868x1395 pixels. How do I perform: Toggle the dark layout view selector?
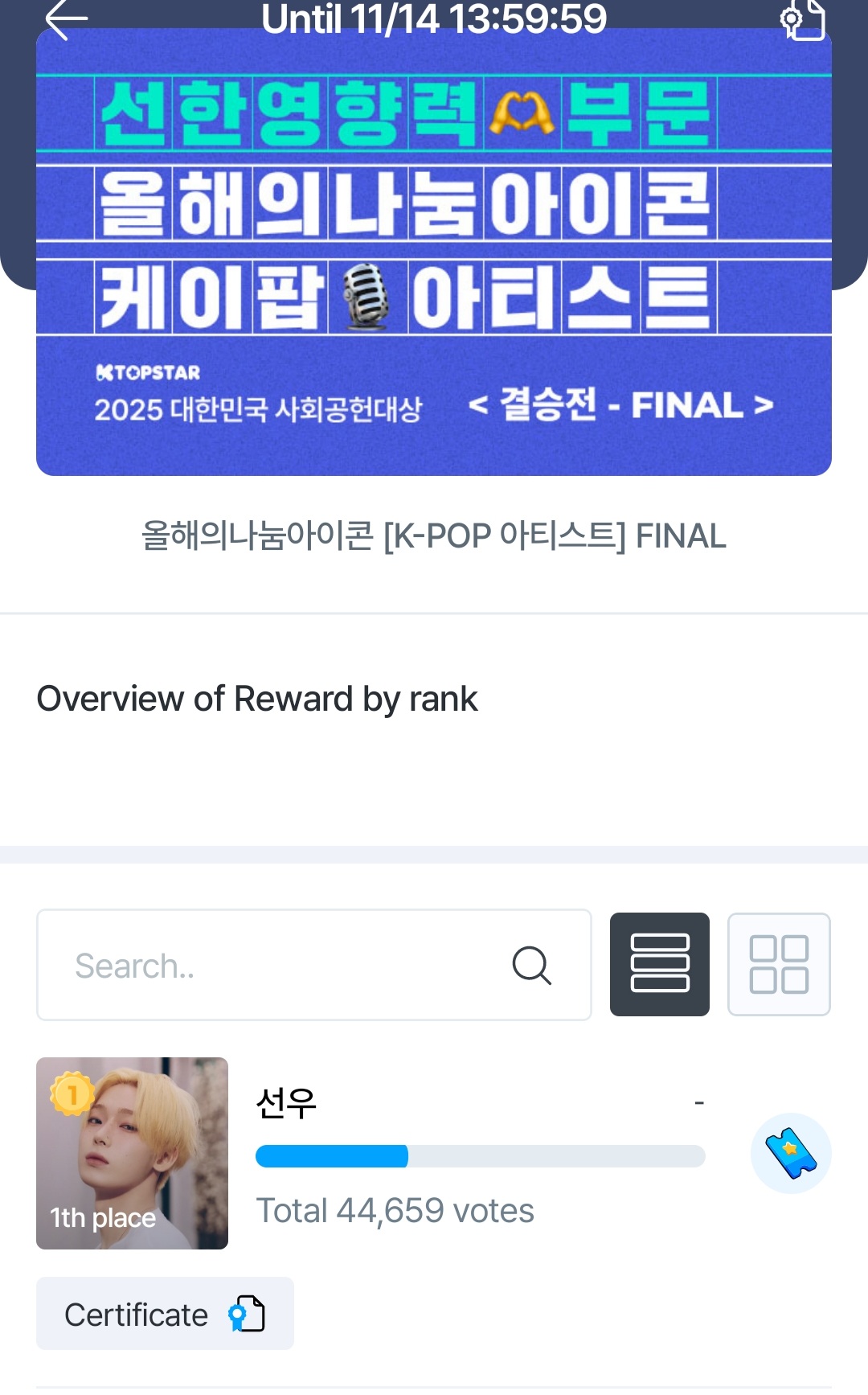tap(659, 963)
